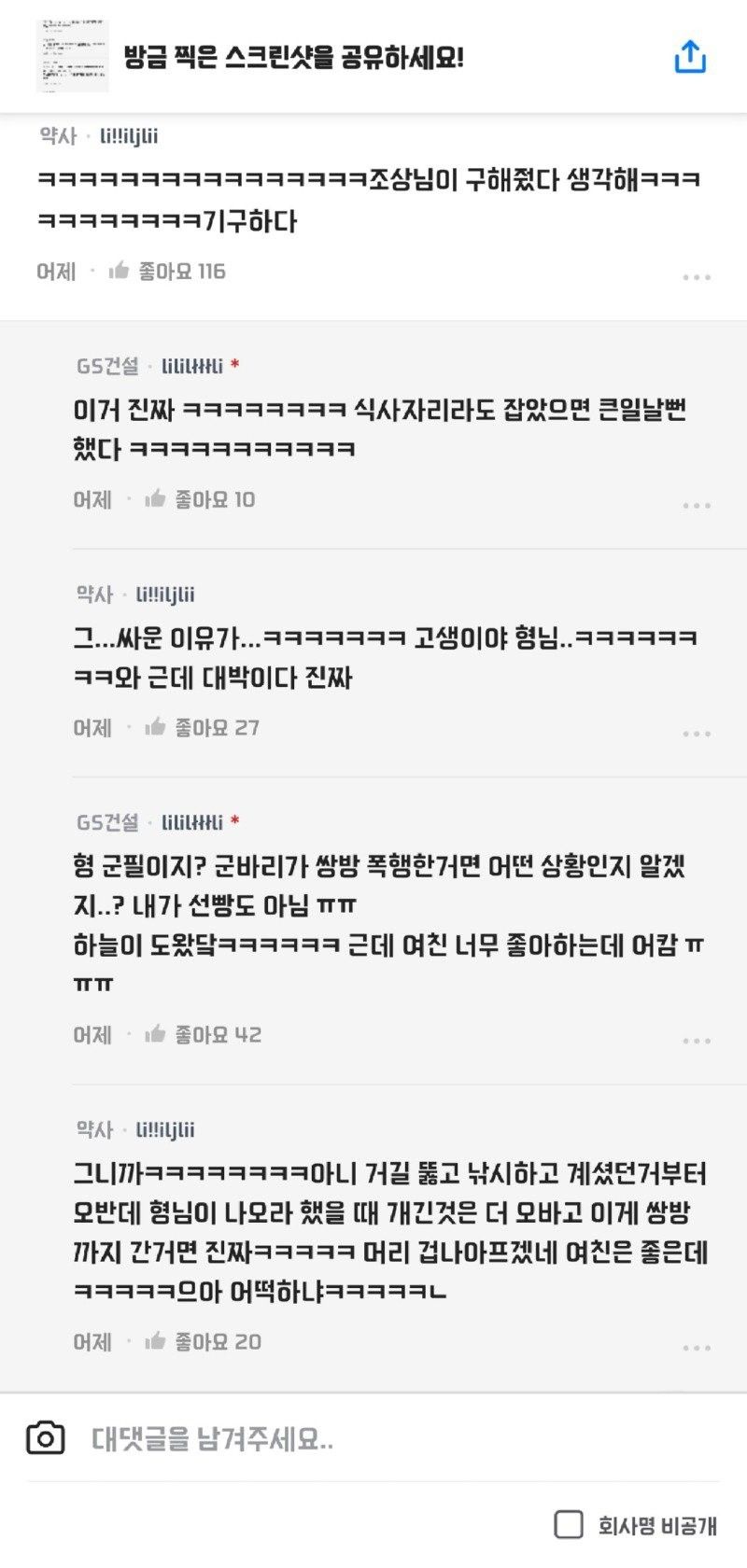Open more options for the 116-like comment
The image size is (747, 1568).
point(697,277)
